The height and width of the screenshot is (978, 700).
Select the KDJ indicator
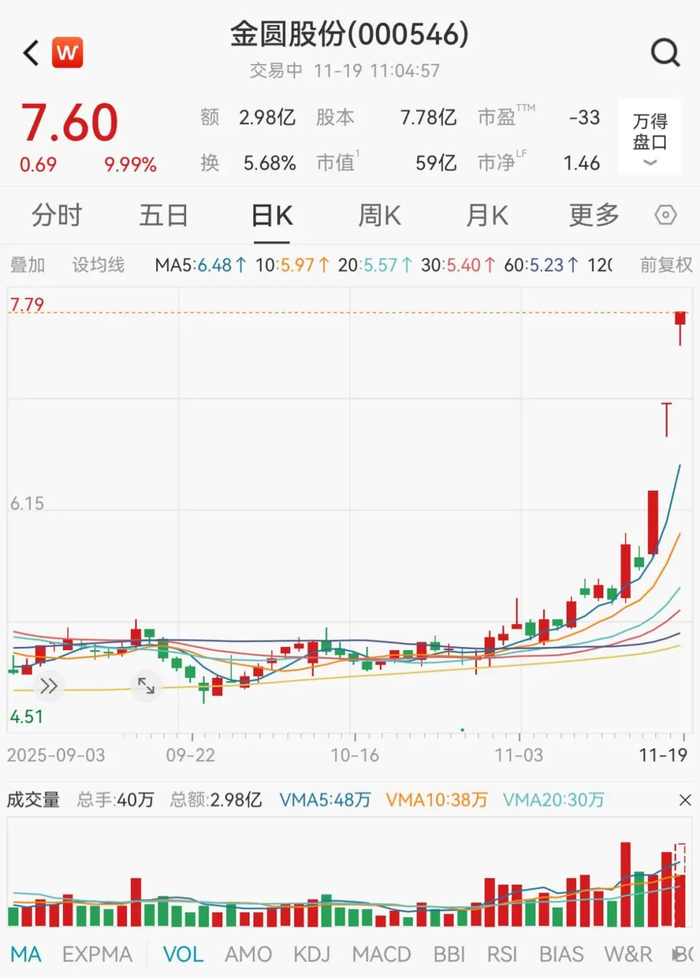coord(310,954)
